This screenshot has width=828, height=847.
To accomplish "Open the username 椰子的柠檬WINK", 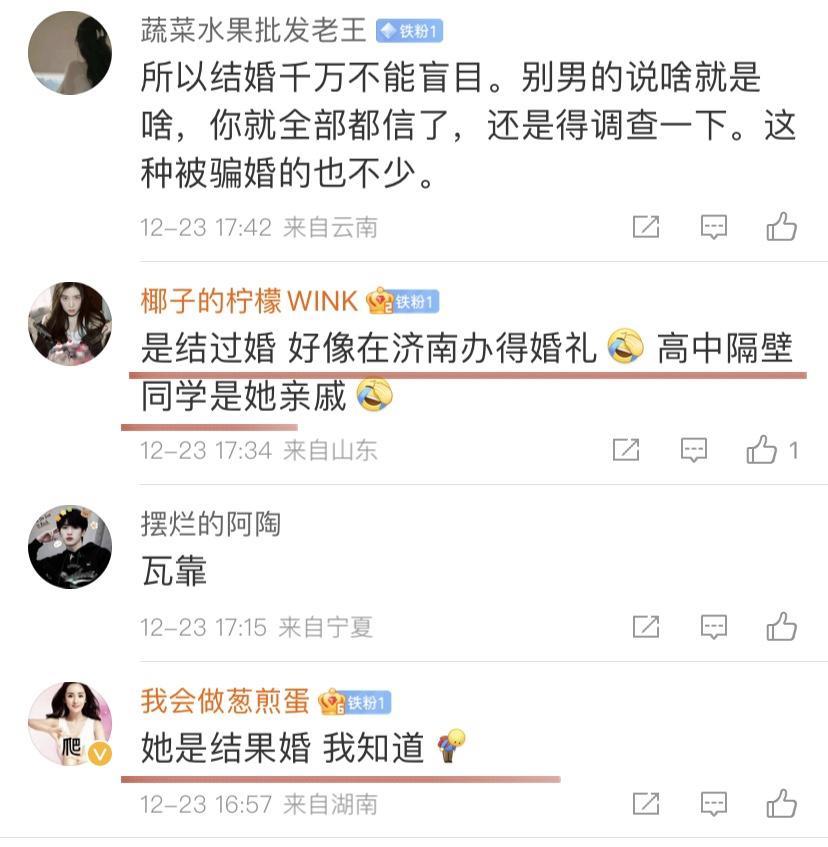I will (x=249, y=300).
